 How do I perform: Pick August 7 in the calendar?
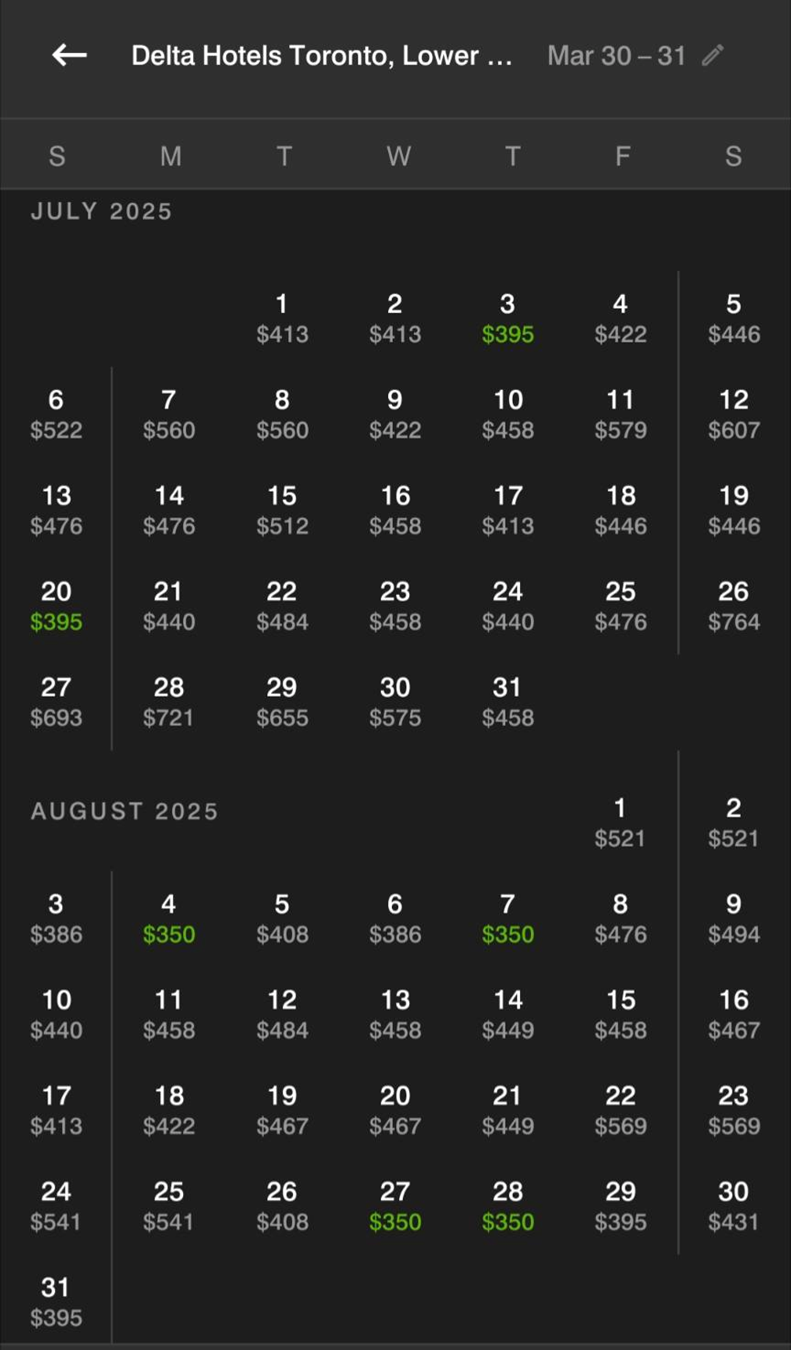(x=508, y=919)
